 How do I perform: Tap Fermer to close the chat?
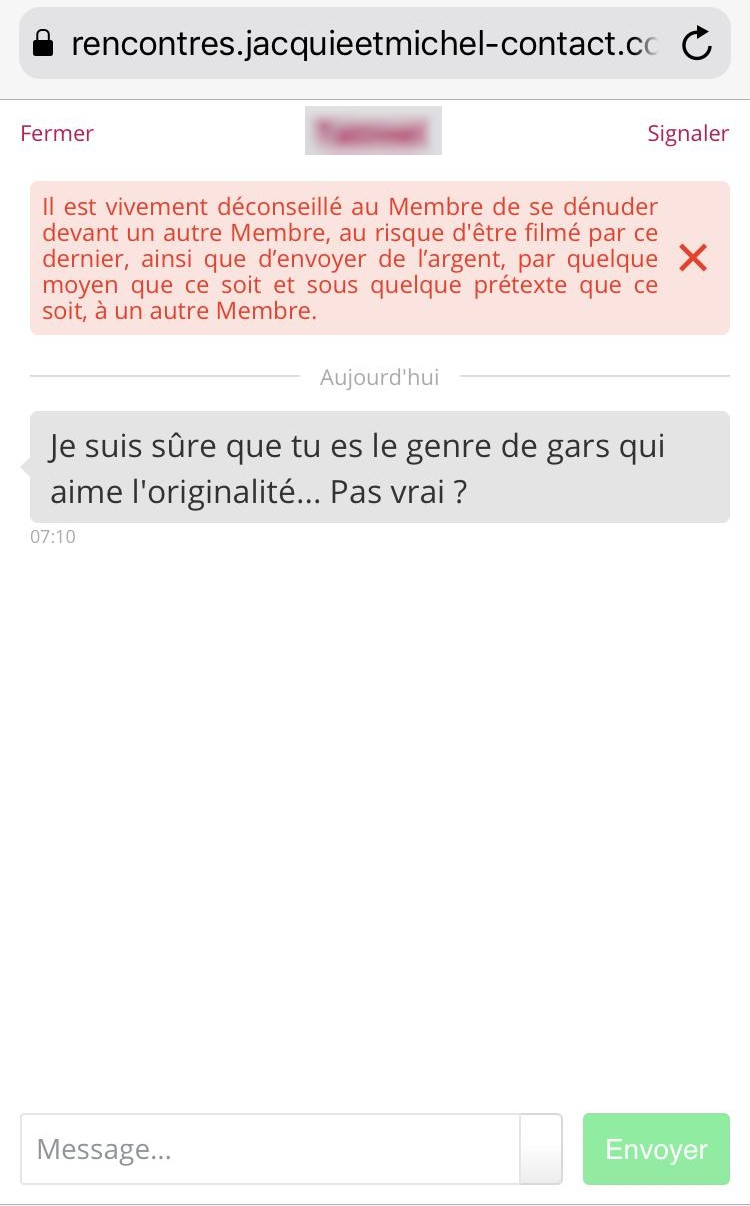coord(57,134)
